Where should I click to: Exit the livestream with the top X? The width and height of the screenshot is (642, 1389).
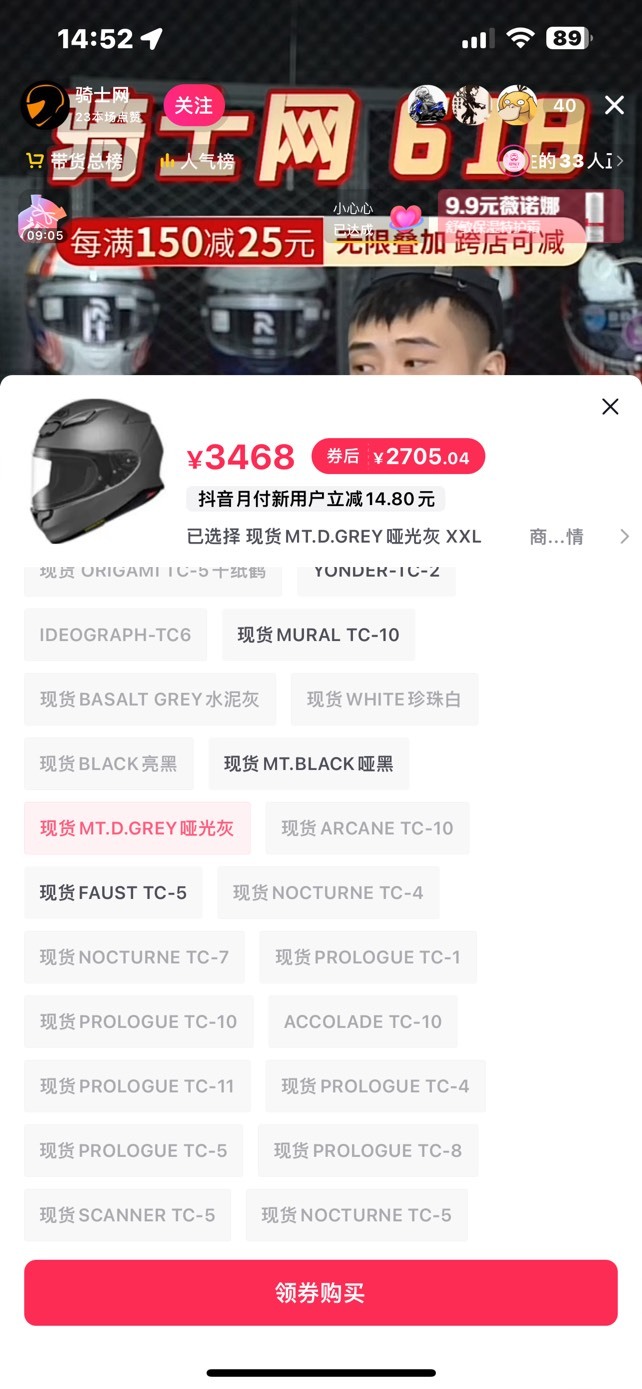[614, 105]
